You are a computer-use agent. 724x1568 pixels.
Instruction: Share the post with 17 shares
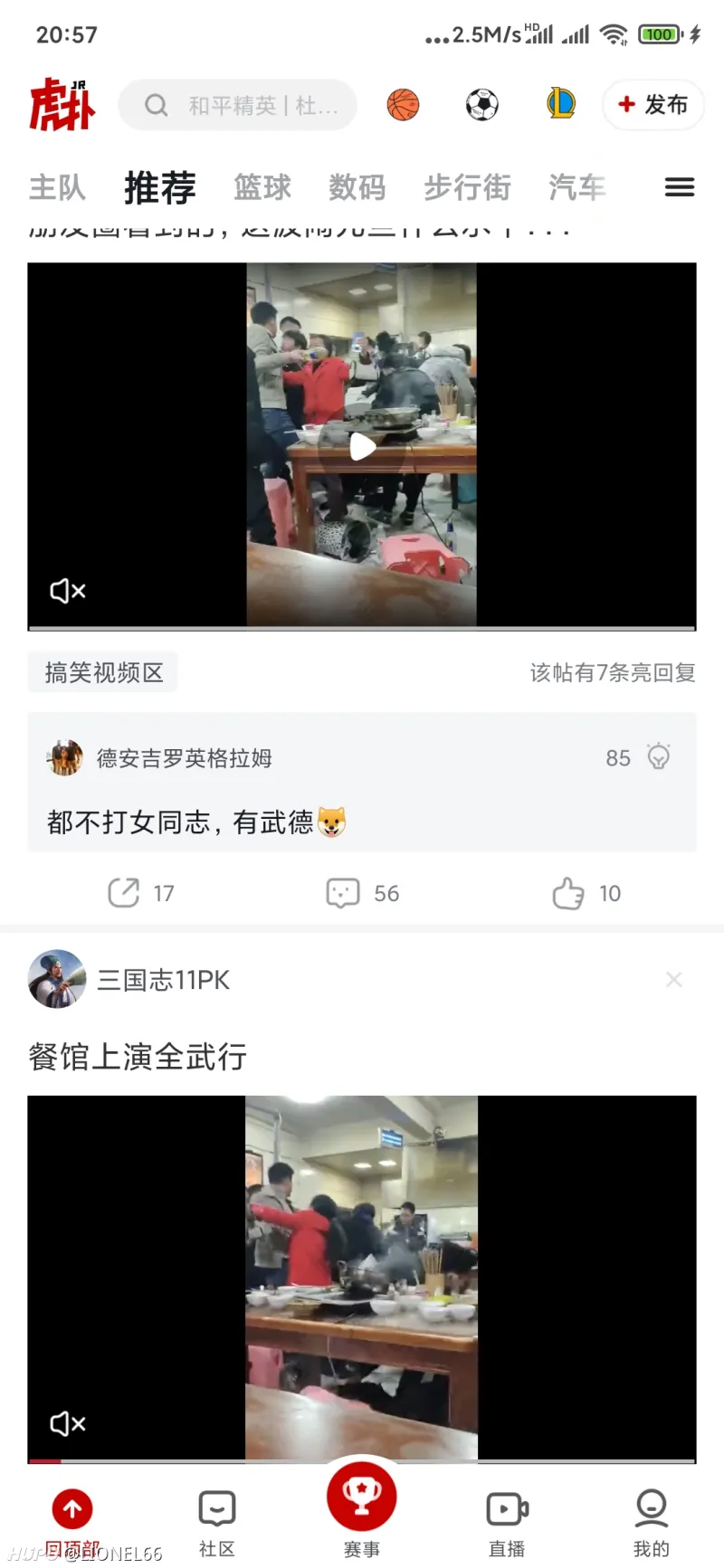(x=140, y=893)
